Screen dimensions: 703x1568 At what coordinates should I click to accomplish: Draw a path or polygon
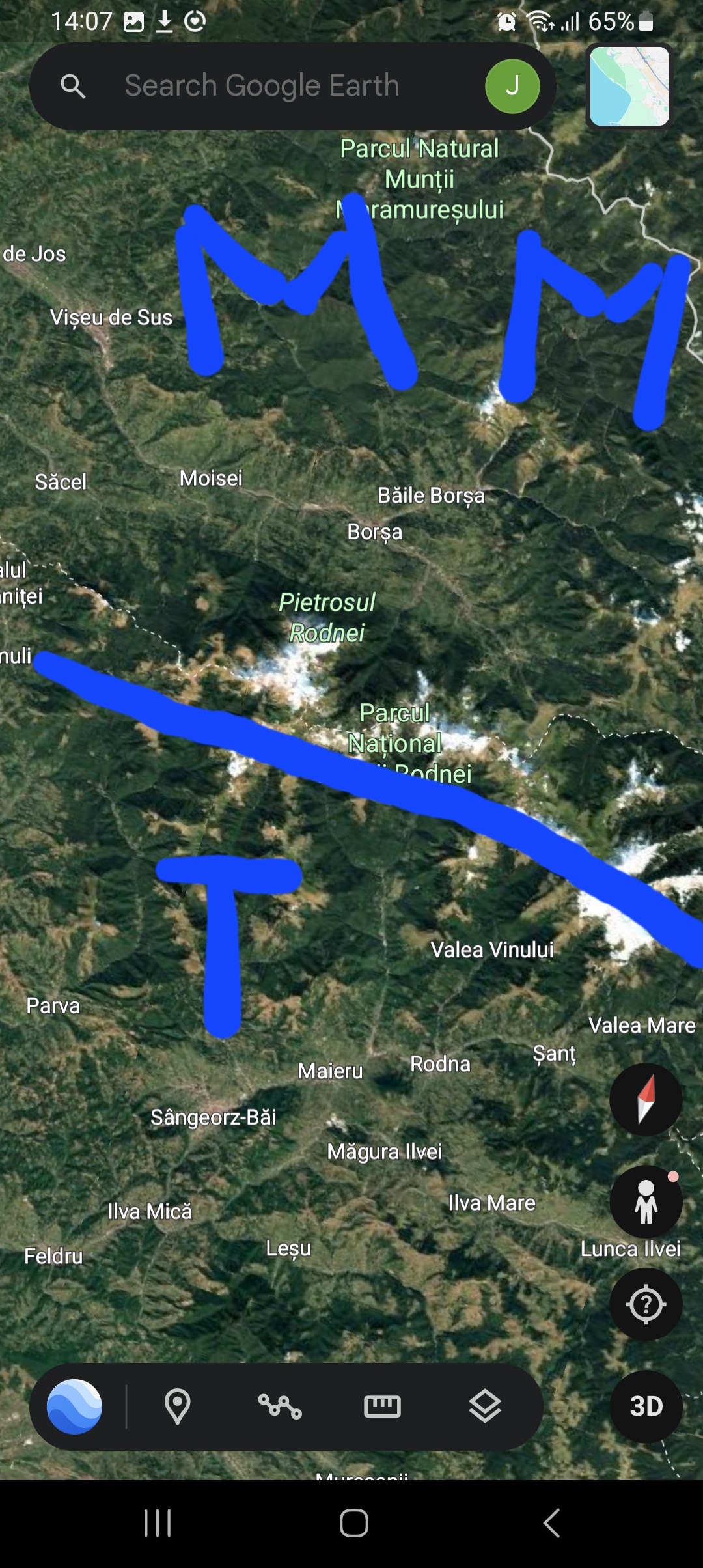point(280,1407)
